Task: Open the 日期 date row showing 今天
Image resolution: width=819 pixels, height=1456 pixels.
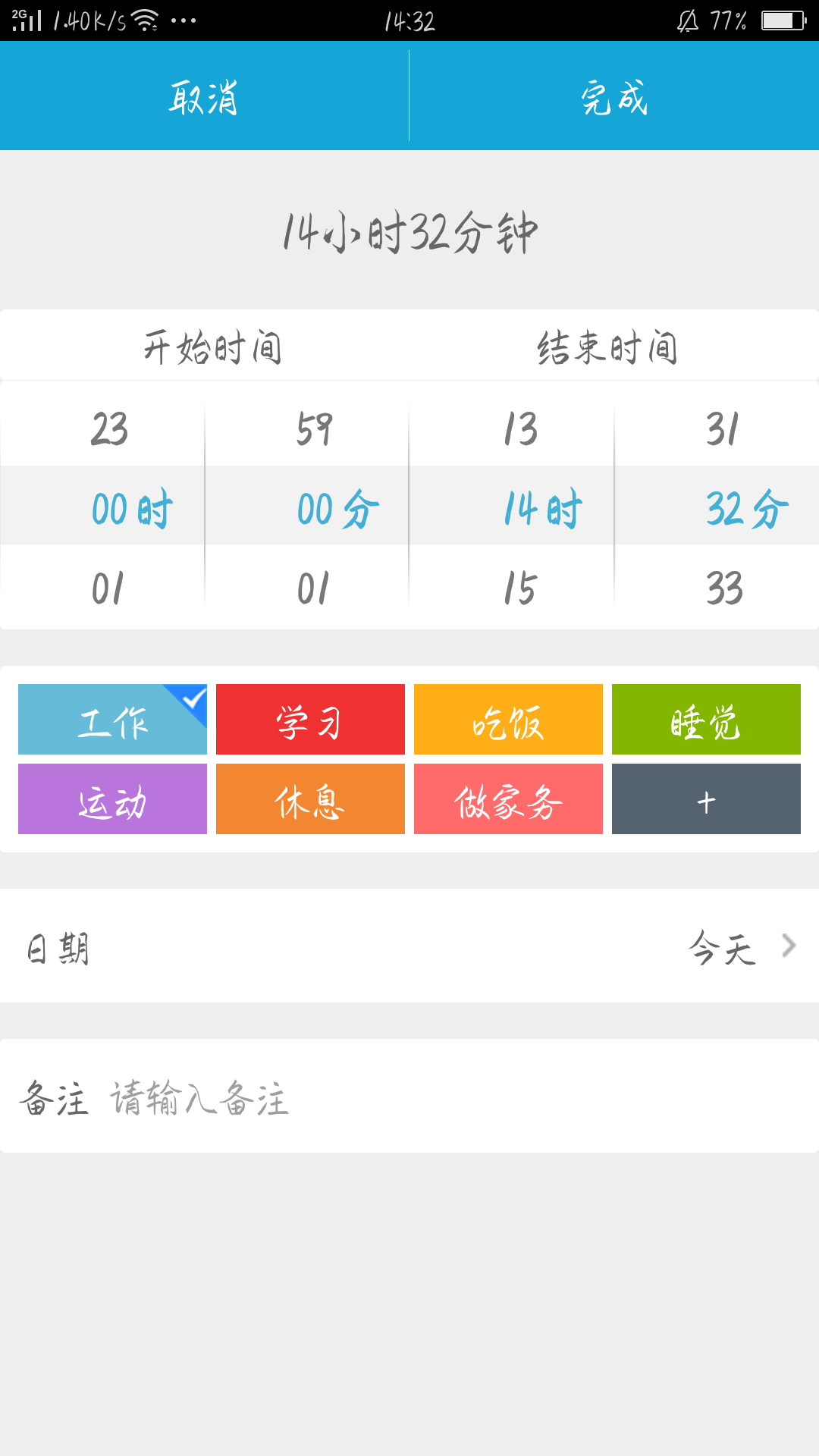Action: click(409, 946)
